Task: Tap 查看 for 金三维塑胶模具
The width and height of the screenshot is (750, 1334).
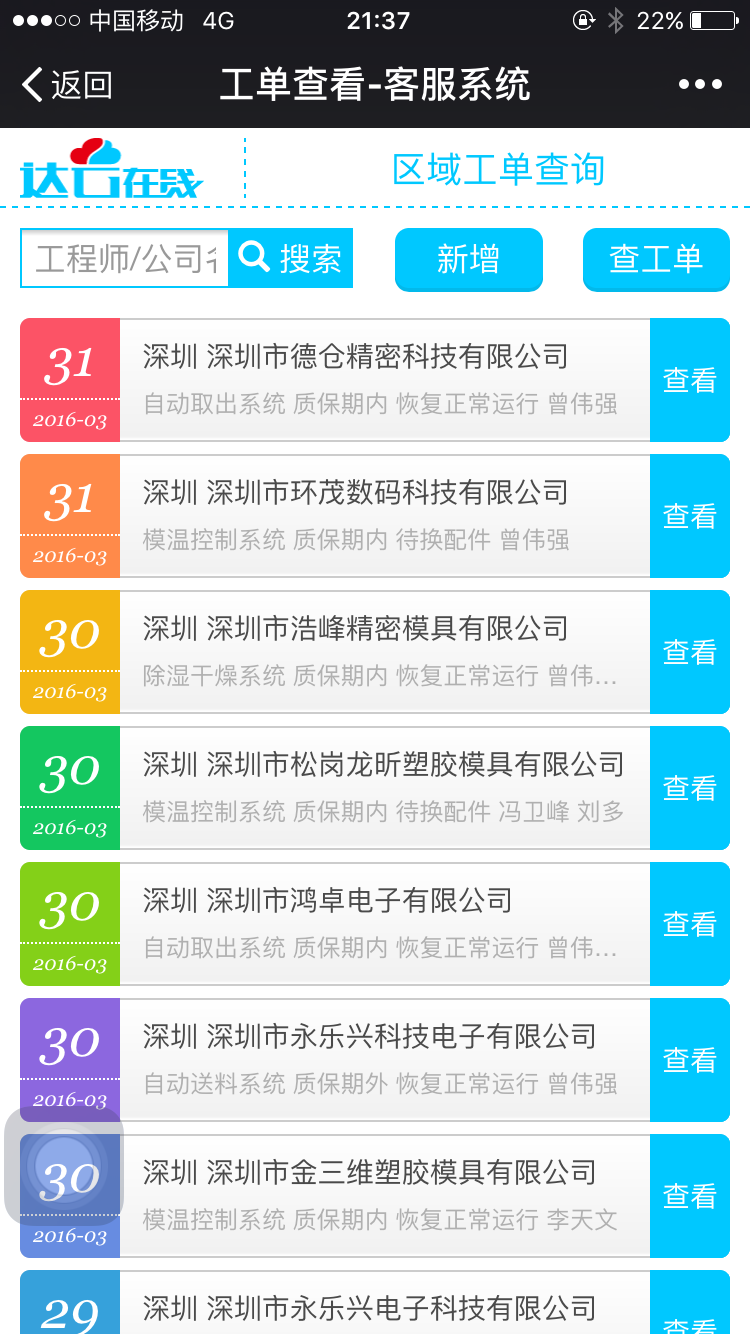Action: 690,1196
